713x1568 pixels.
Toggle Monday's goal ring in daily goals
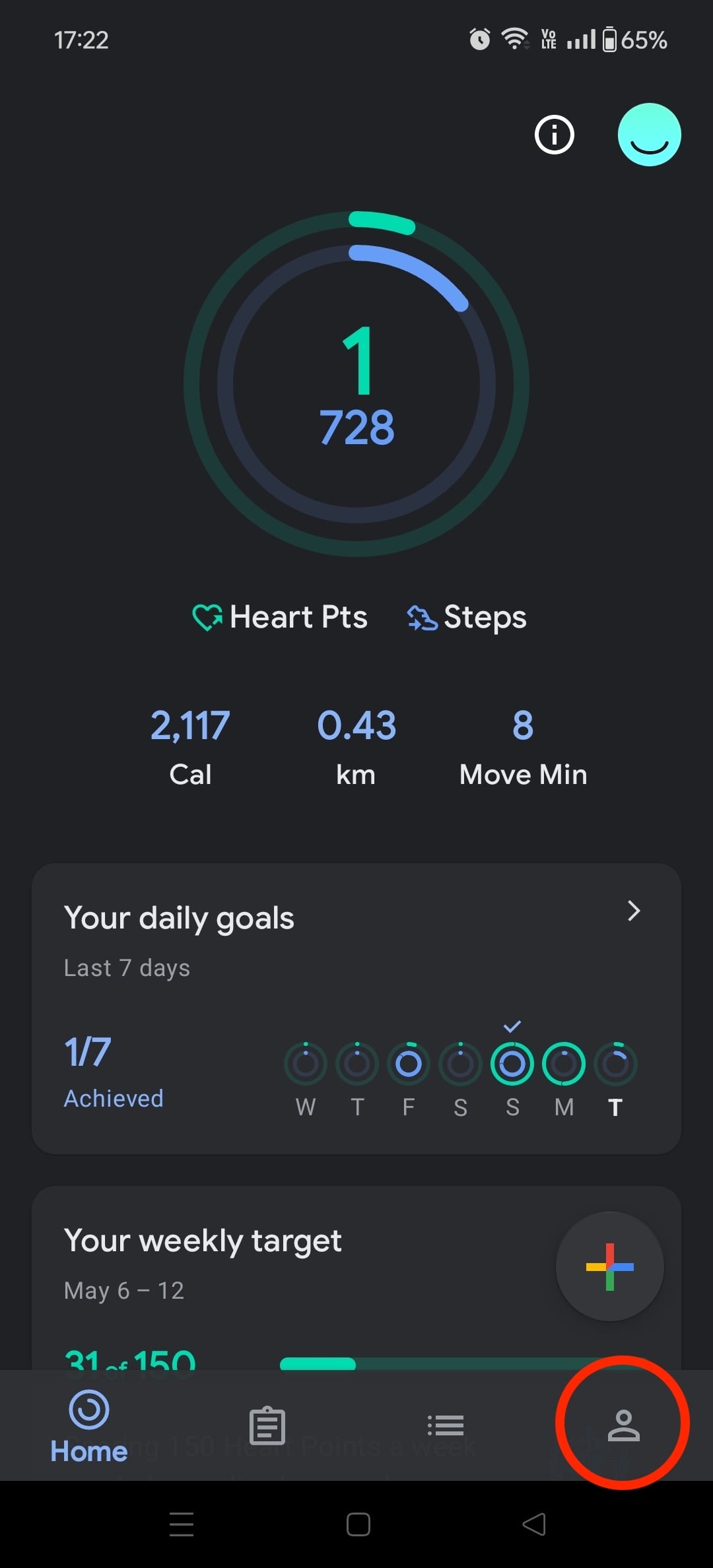tap(564, 1062)
